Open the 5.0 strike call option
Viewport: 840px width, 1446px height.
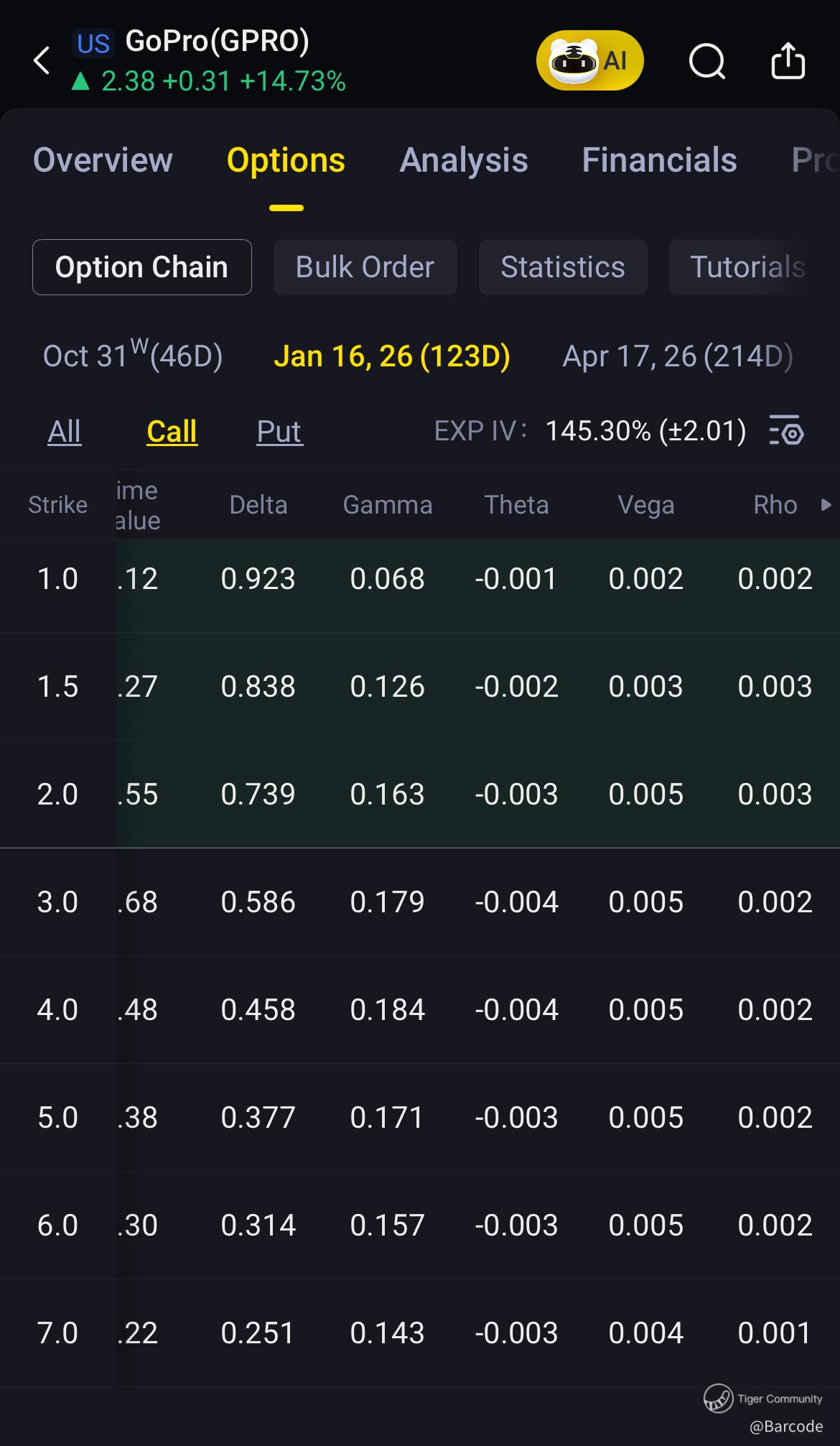coord(420,1117)
